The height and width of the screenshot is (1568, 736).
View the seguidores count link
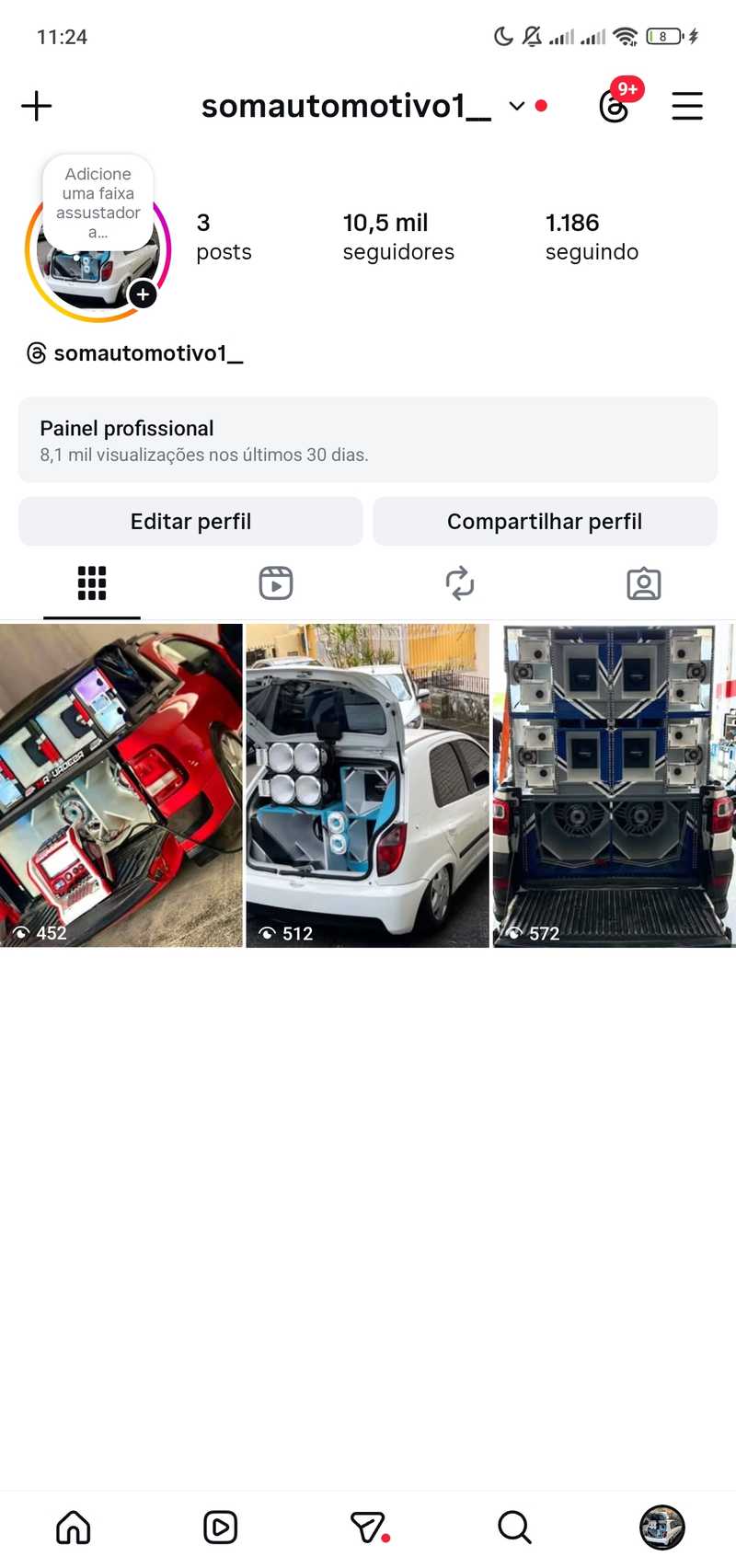pyautogui.click(x=398, y=236)
